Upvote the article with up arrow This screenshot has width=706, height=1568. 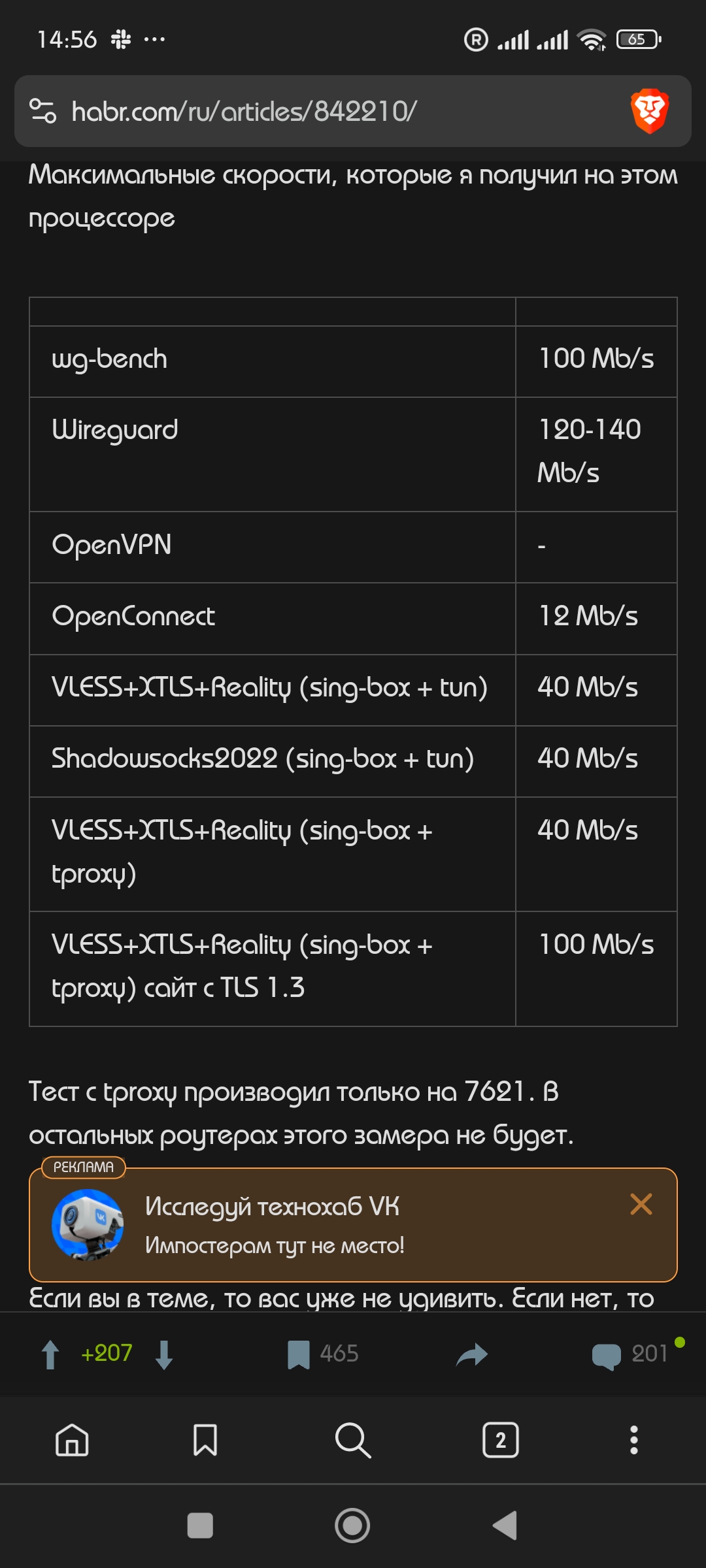50,1354
